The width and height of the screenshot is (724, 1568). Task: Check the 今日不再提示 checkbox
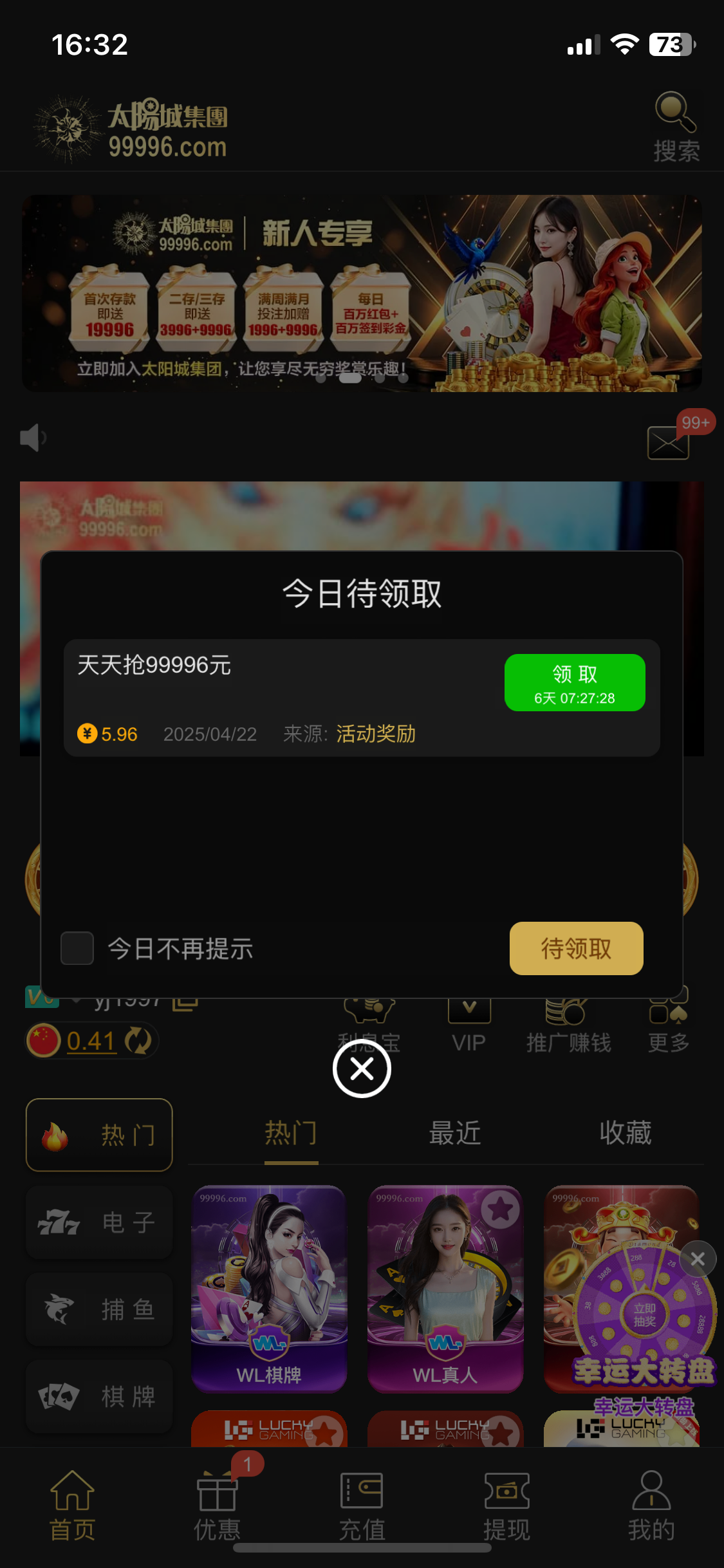point(77,948)
